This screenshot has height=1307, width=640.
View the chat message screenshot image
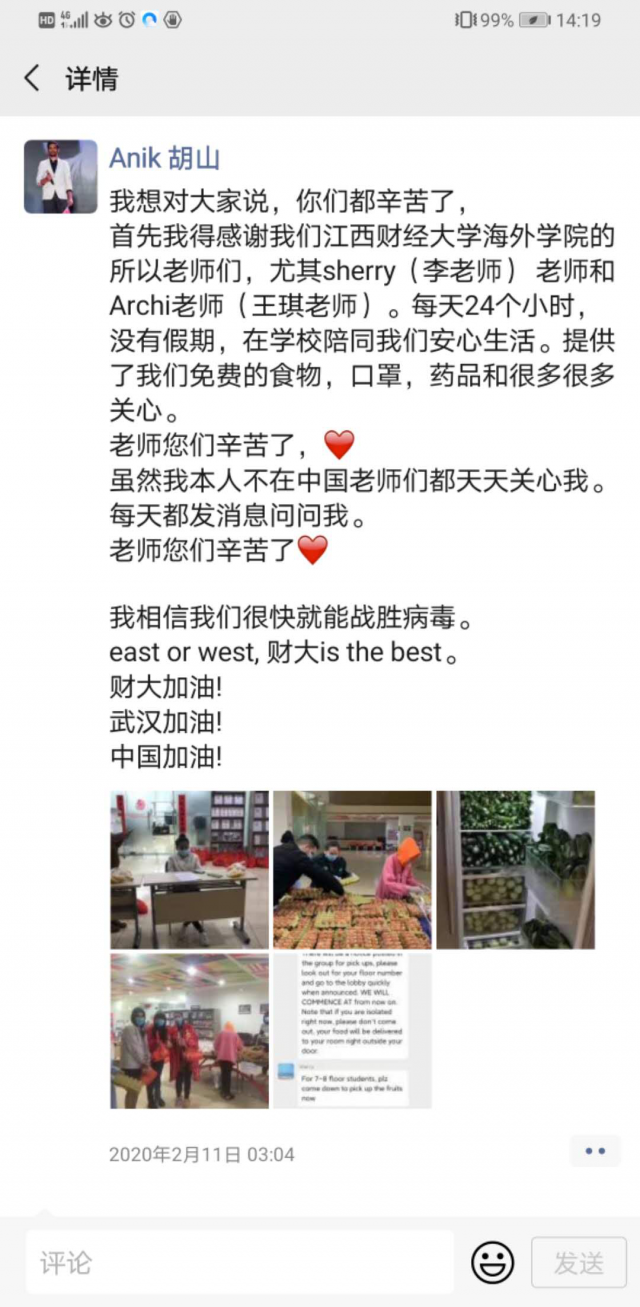352,1030
